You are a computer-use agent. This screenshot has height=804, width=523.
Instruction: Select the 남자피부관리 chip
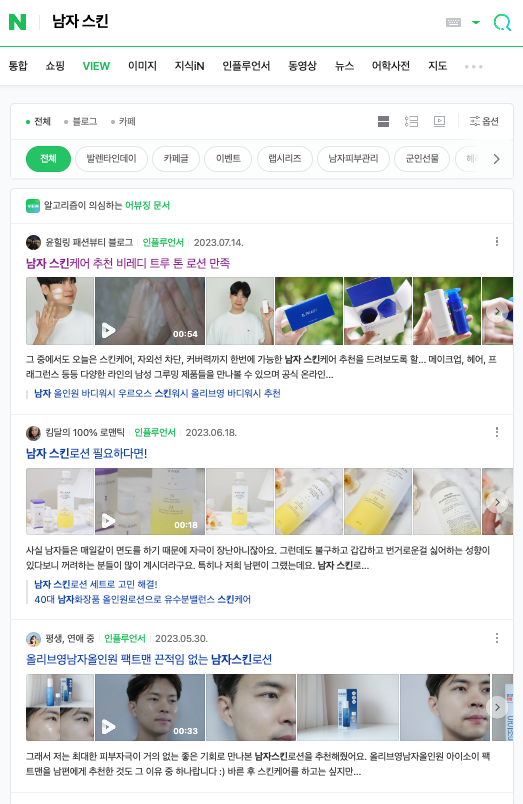point(353,158)
